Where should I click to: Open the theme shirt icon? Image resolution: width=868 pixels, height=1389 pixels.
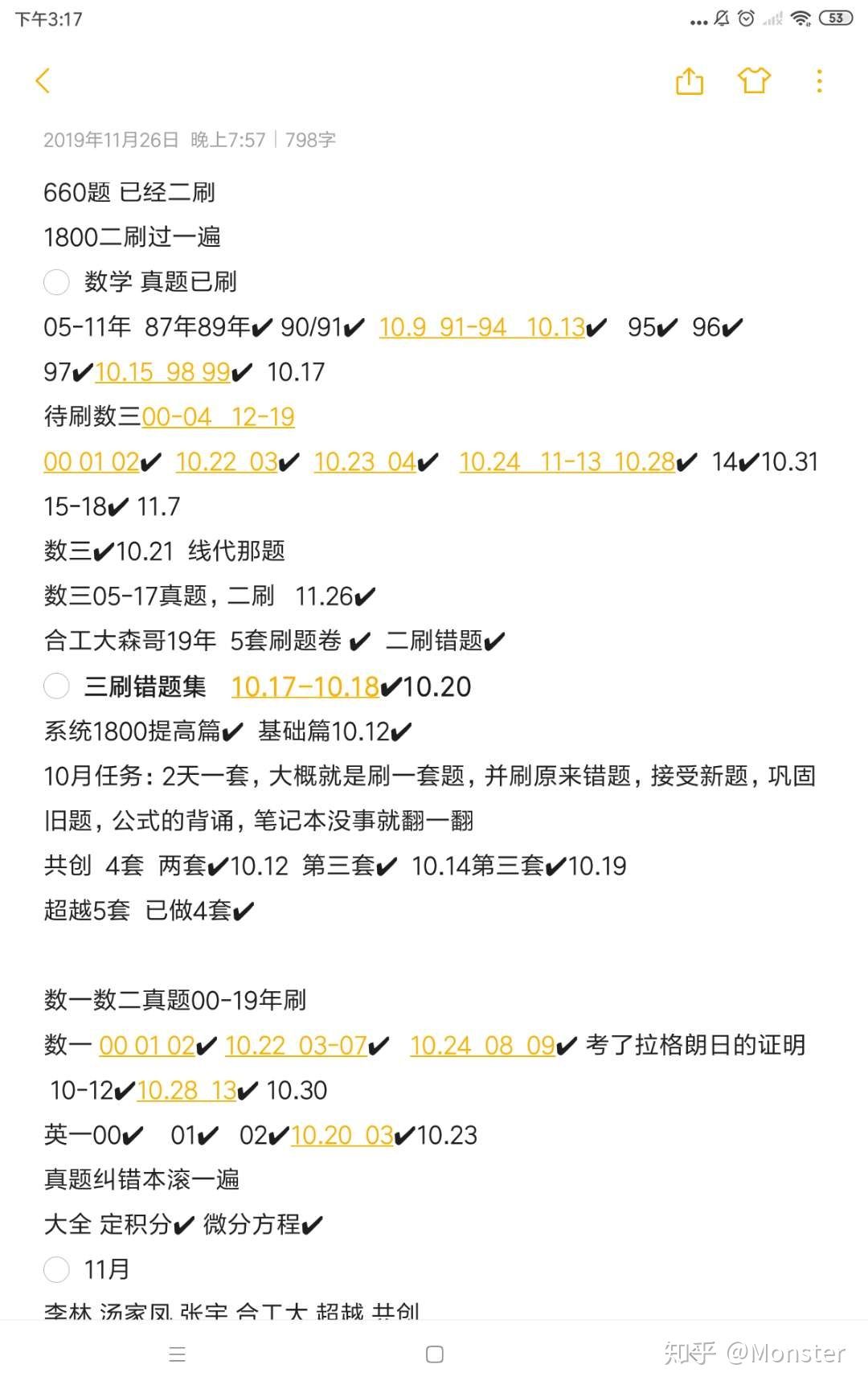point(754,80)
